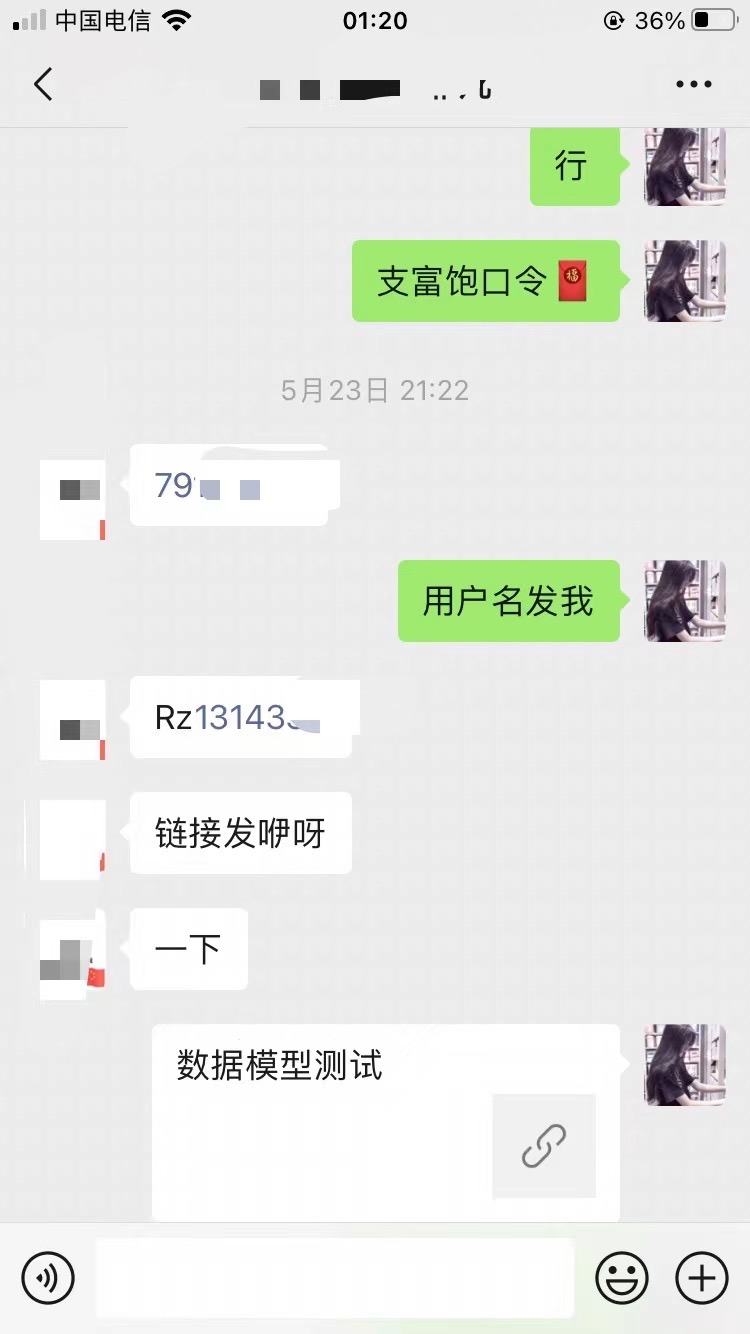Switch to voice message input
Image resolution: width=750 pixels, height=1334 pixels.
coord(48,1277)
